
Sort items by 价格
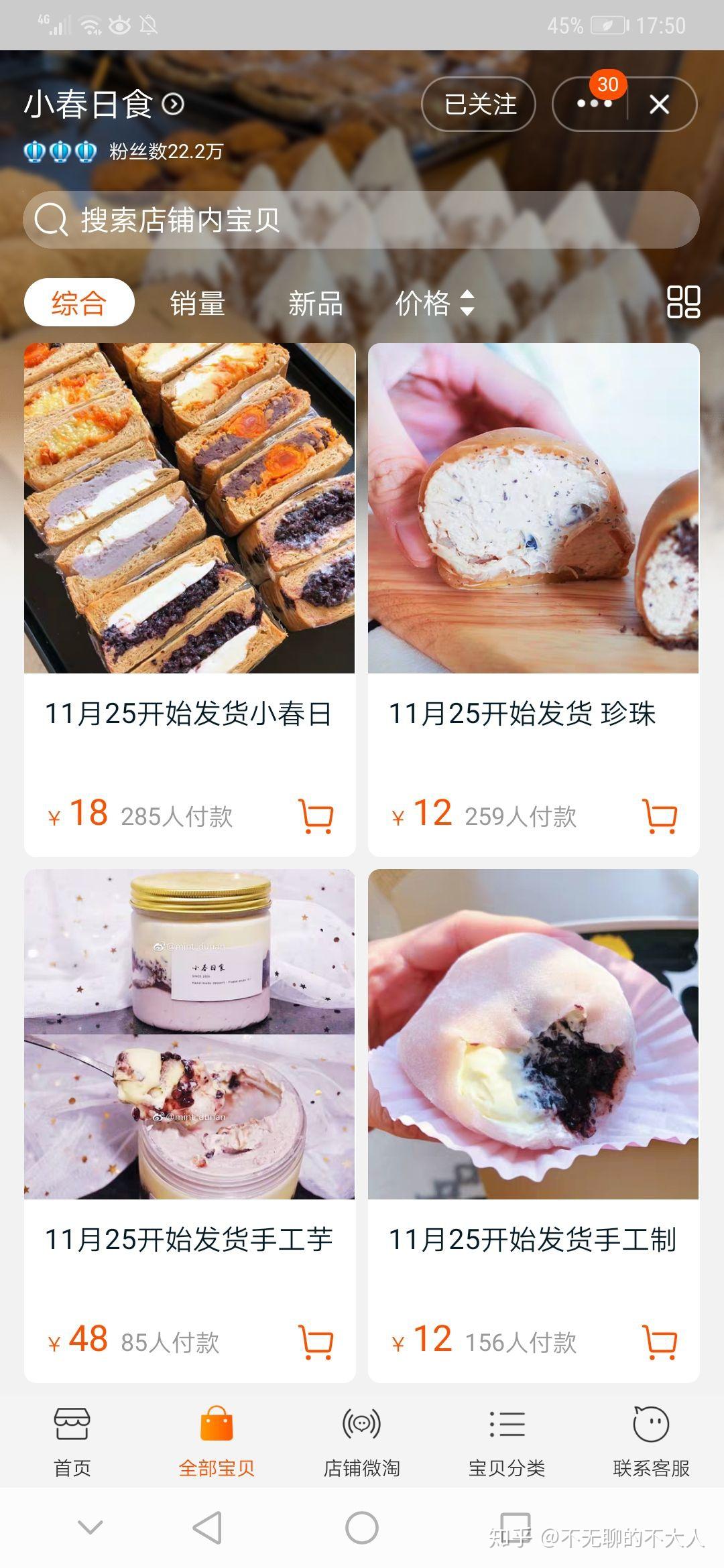(x=434, y=303)
